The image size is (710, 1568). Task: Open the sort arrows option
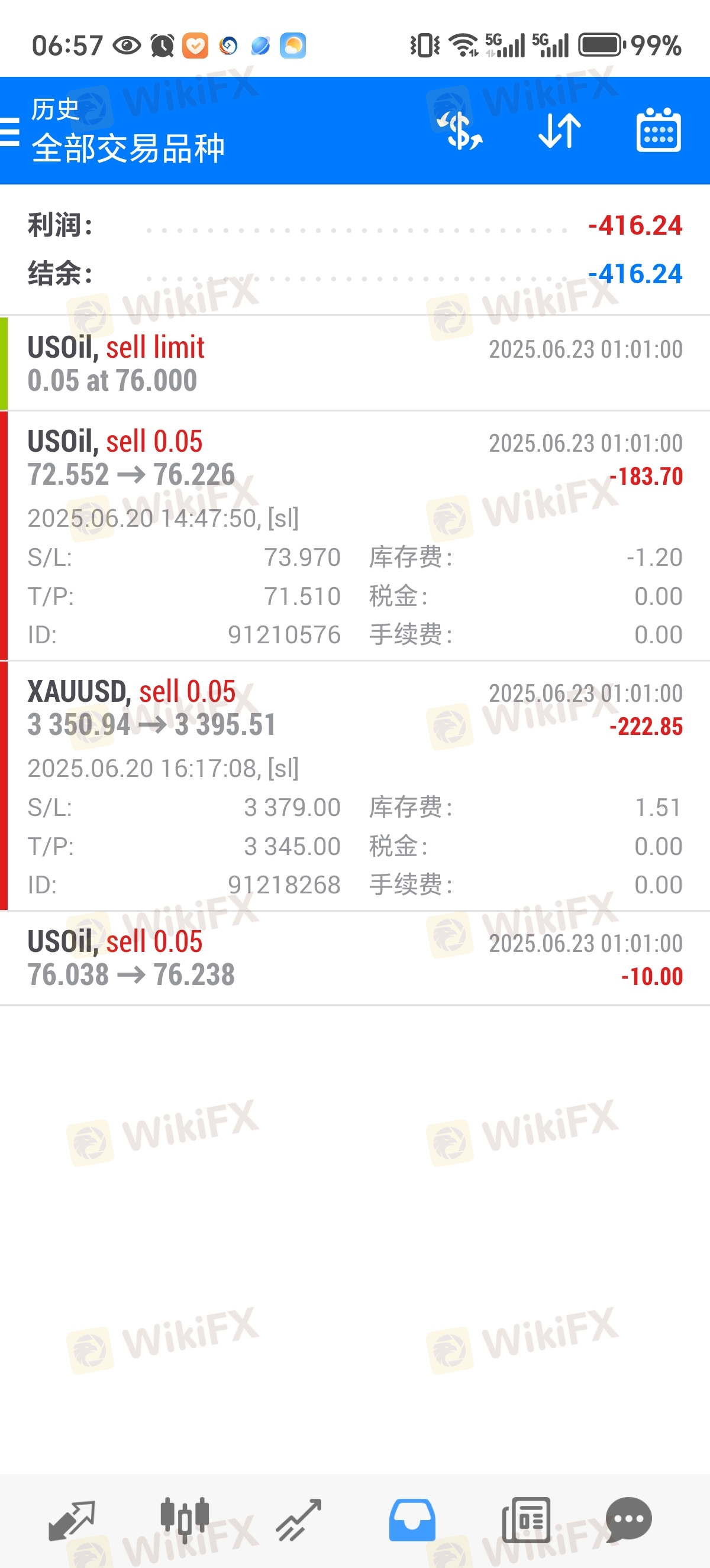560,130
